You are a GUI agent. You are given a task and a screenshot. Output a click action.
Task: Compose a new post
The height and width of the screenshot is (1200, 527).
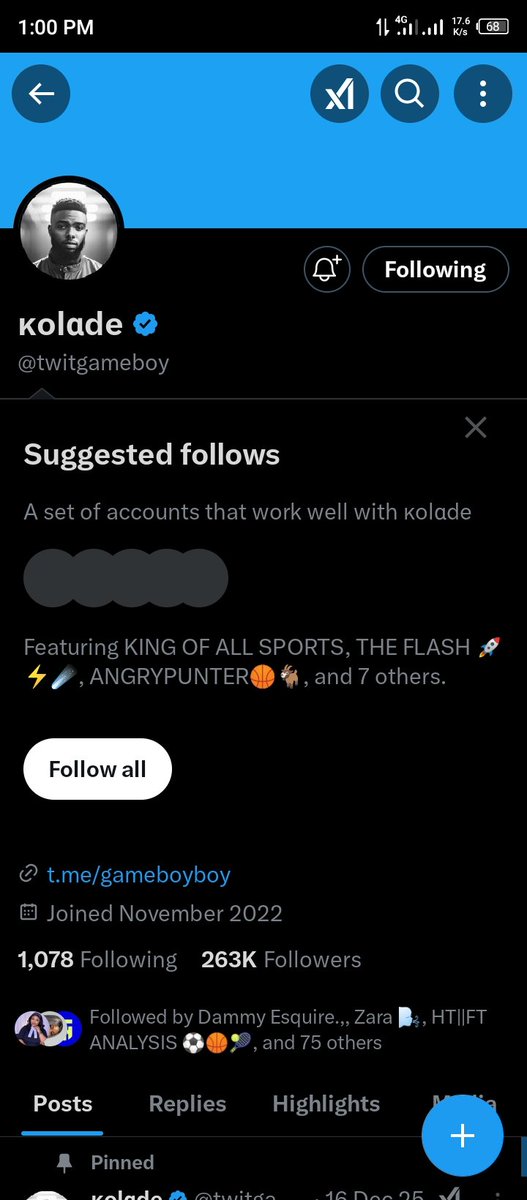(461, 1135)
